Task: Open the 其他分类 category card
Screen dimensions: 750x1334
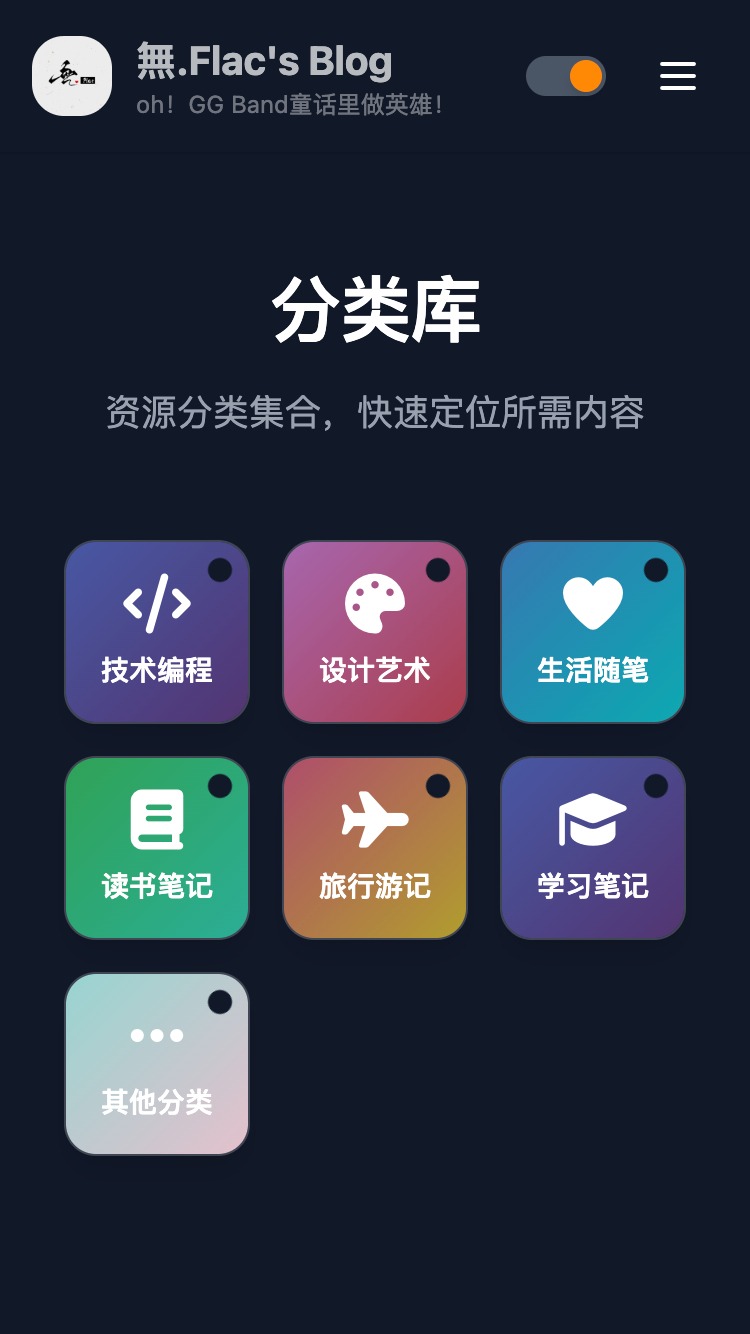Action: pyautogui.click(x=157, y=1064)
